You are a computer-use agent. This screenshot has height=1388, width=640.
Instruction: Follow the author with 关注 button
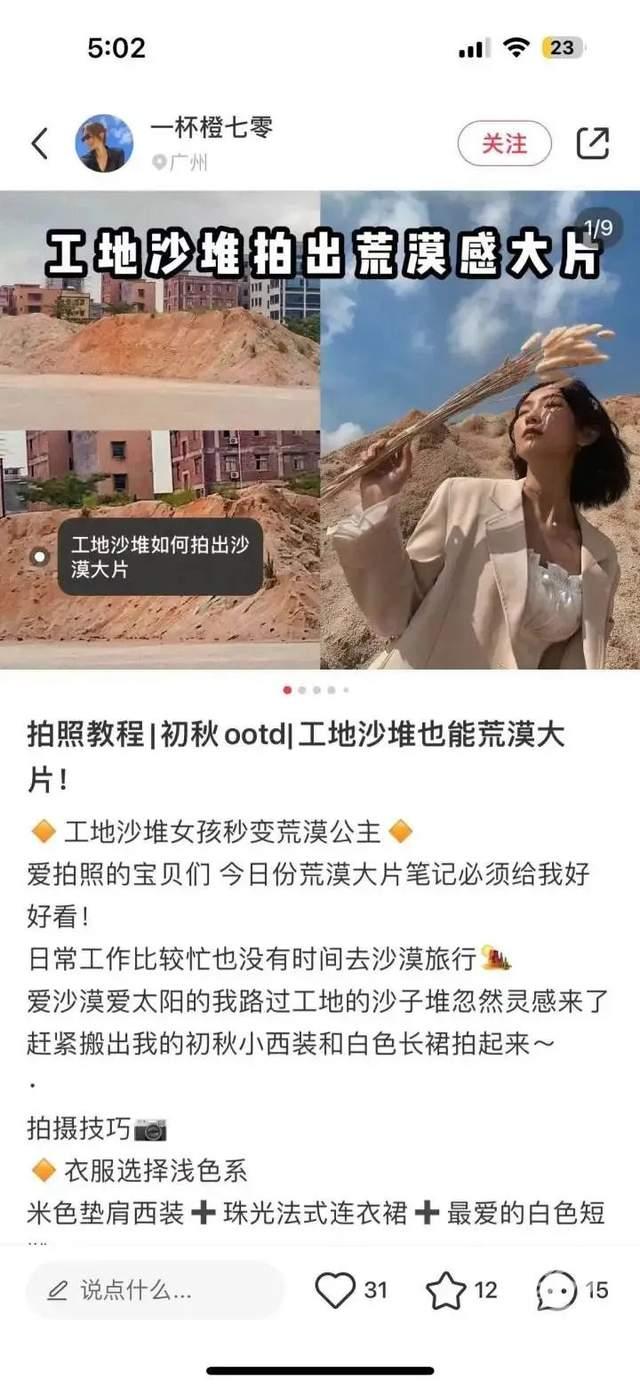pyautogui.click(x=504, y=144)
